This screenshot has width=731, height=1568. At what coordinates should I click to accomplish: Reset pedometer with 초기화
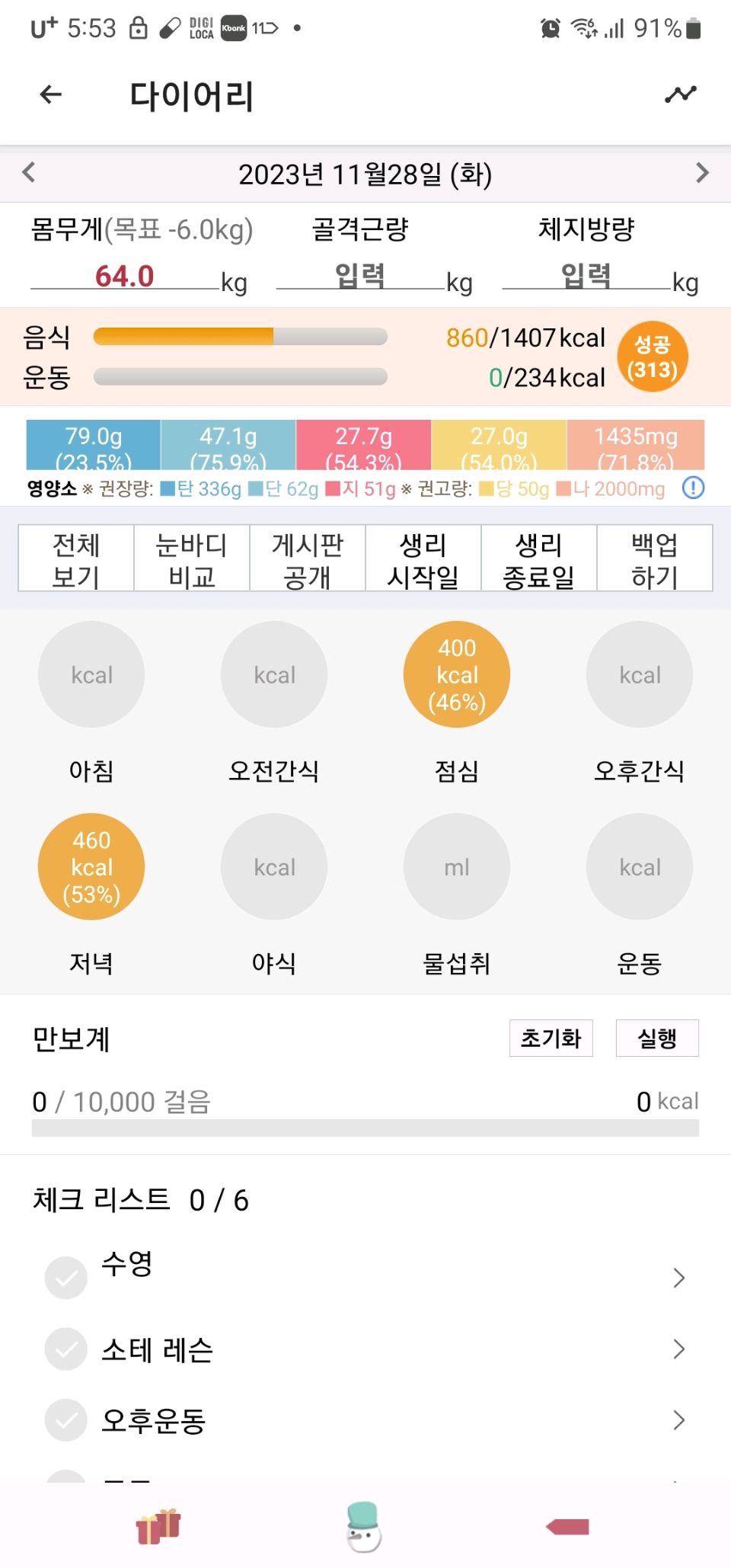click(551, 1038)
